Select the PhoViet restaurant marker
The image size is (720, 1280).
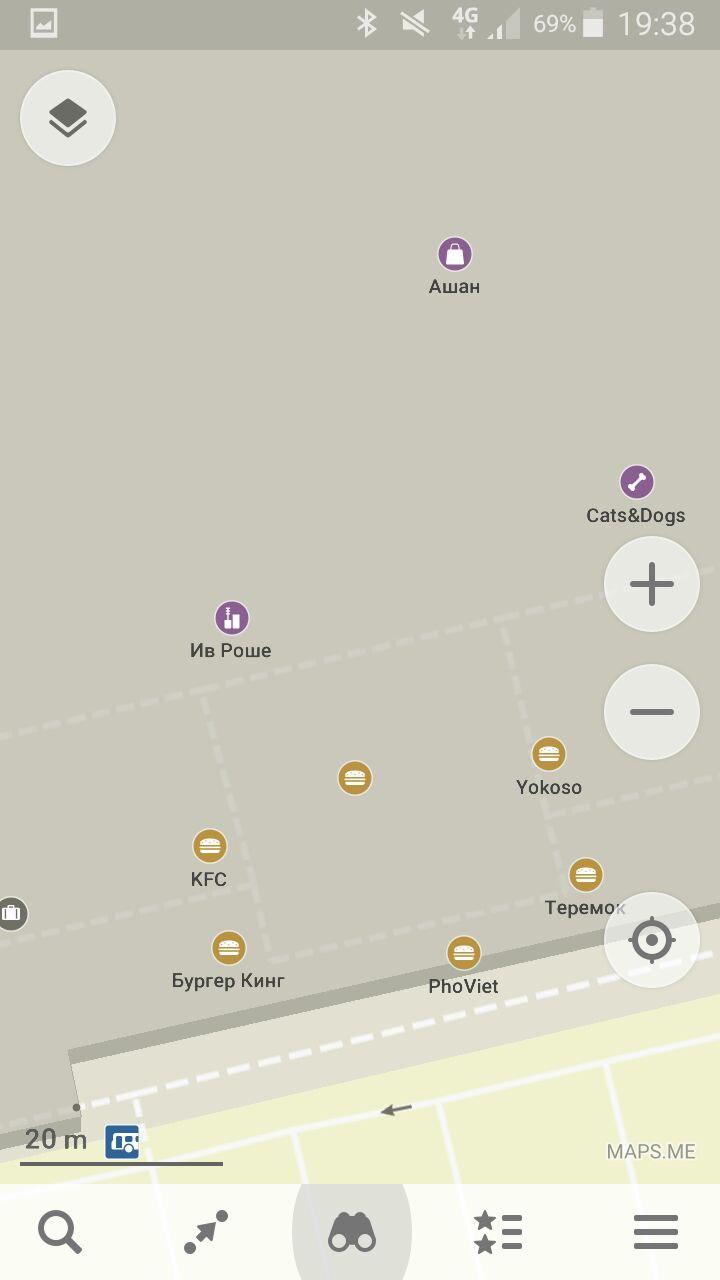[464, 954]
